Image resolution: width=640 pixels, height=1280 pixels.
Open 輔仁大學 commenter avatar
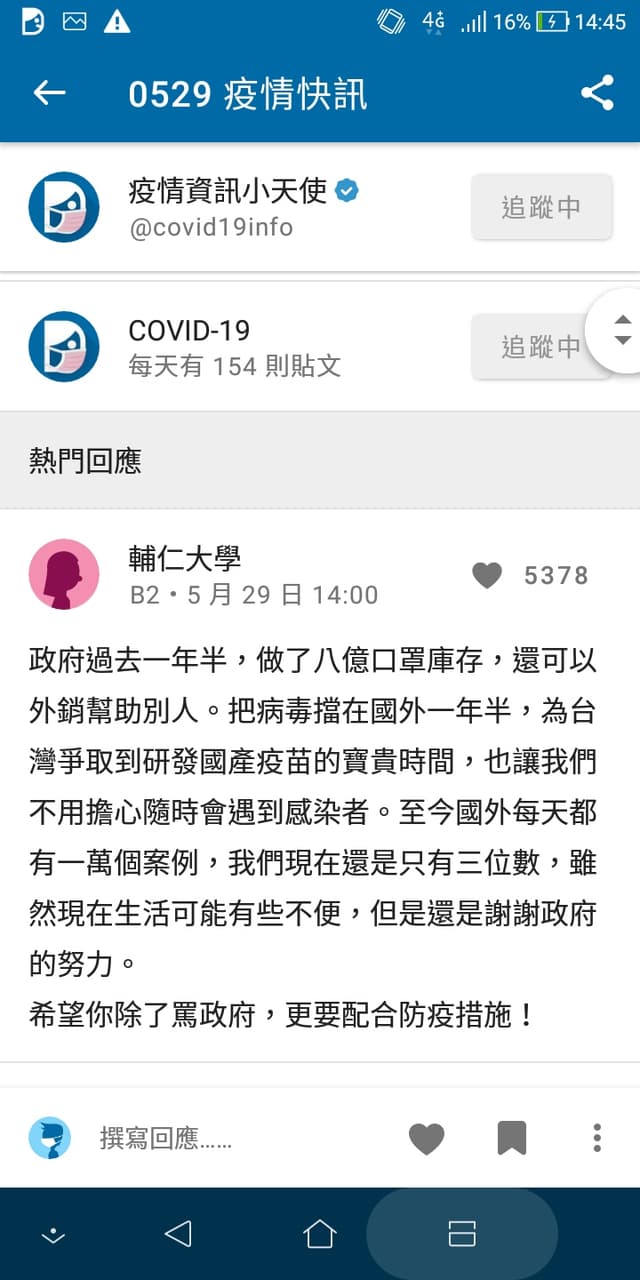(64, 574)
